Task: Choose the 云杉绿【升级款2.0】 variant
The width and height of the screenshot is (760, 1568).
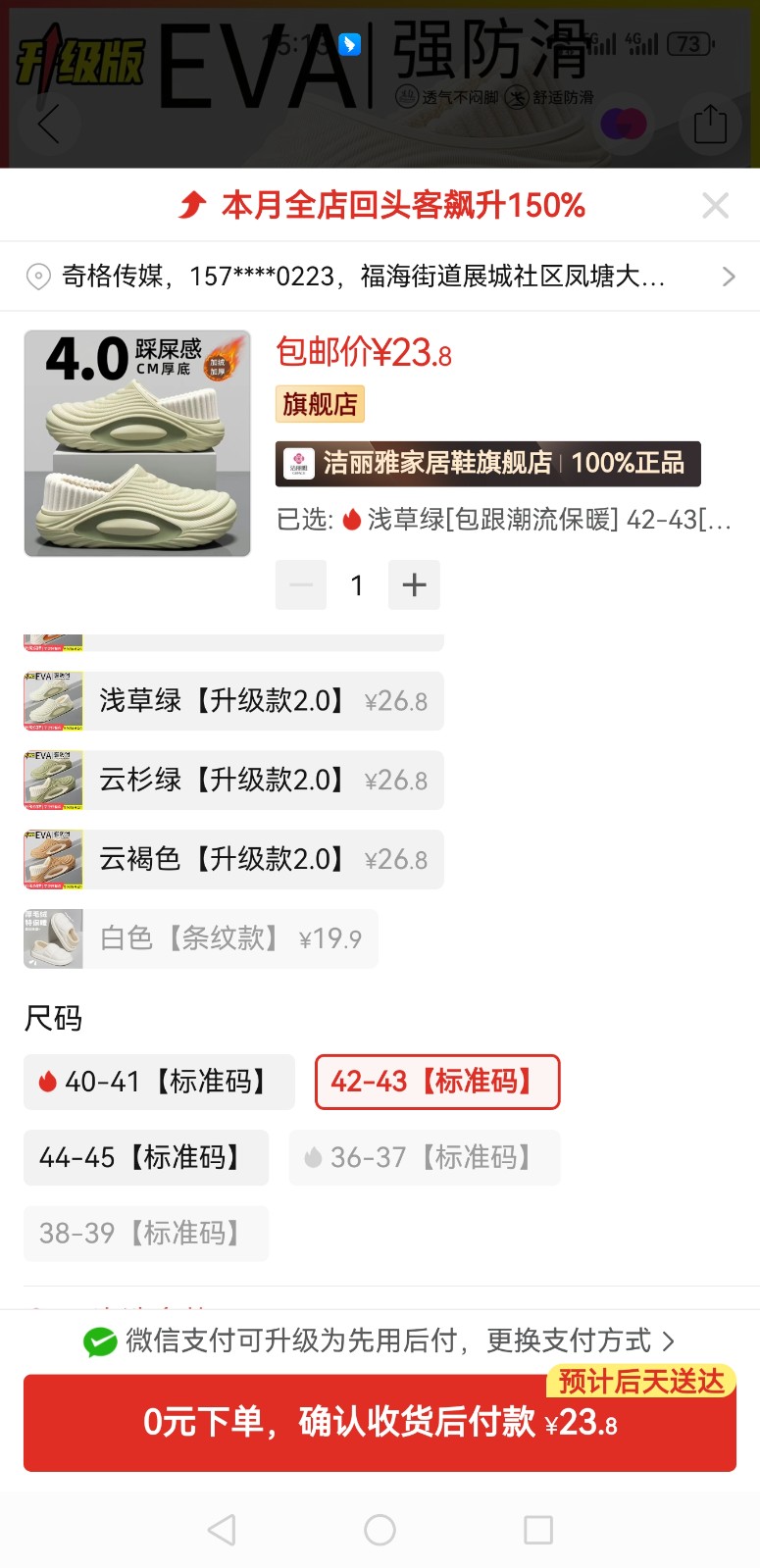Action: pyautogui.click(x=233, y=781)
